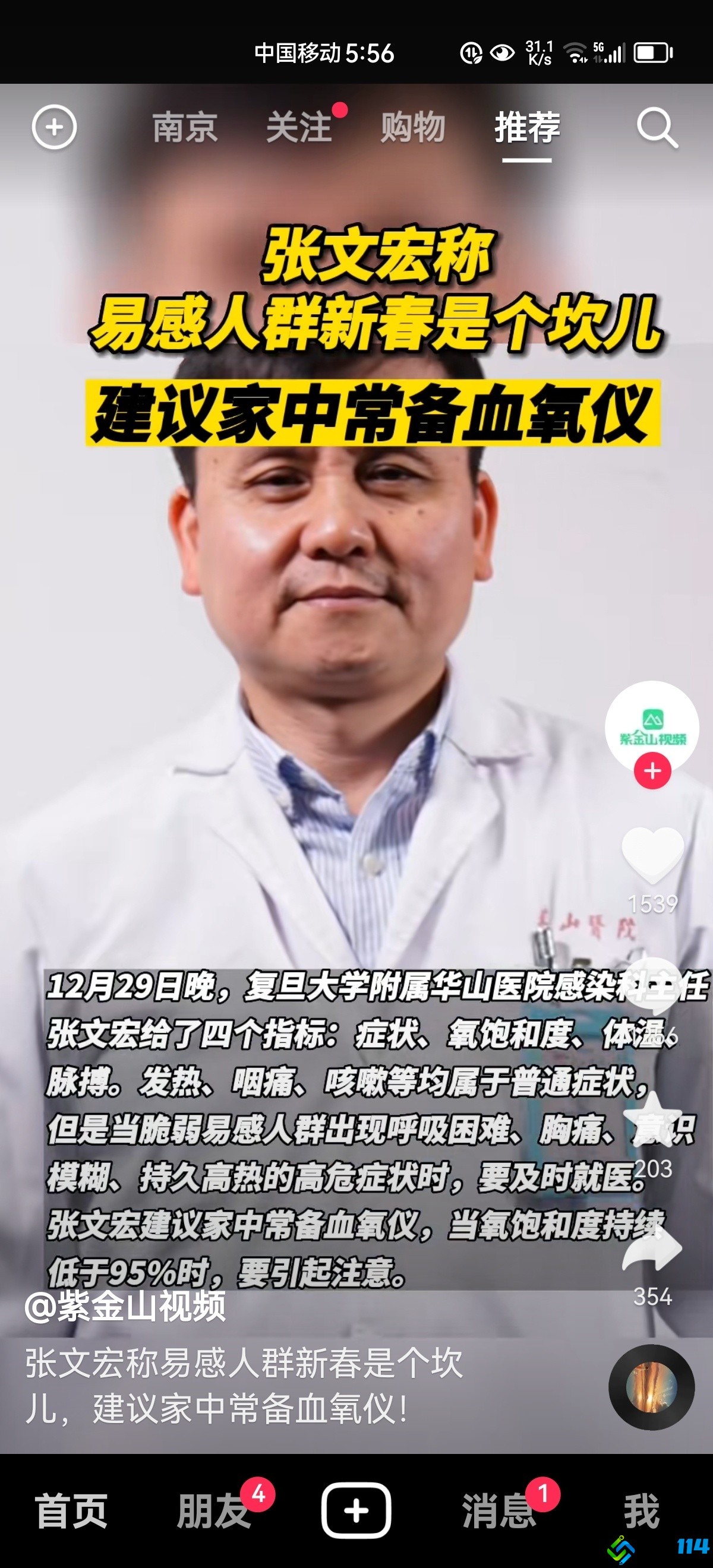Select the 推荐 tab
713x1568 pixels.
click(526, 128)
